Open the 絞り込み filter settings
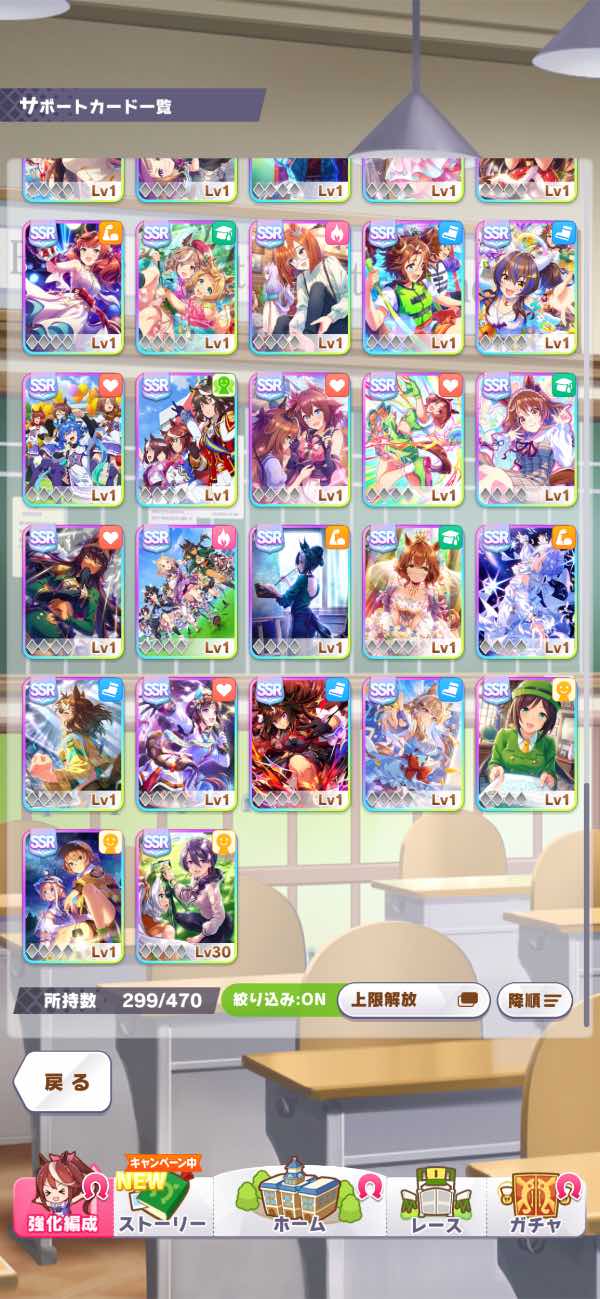This screenshot has height=1299, width=600. tap(277, 999)
